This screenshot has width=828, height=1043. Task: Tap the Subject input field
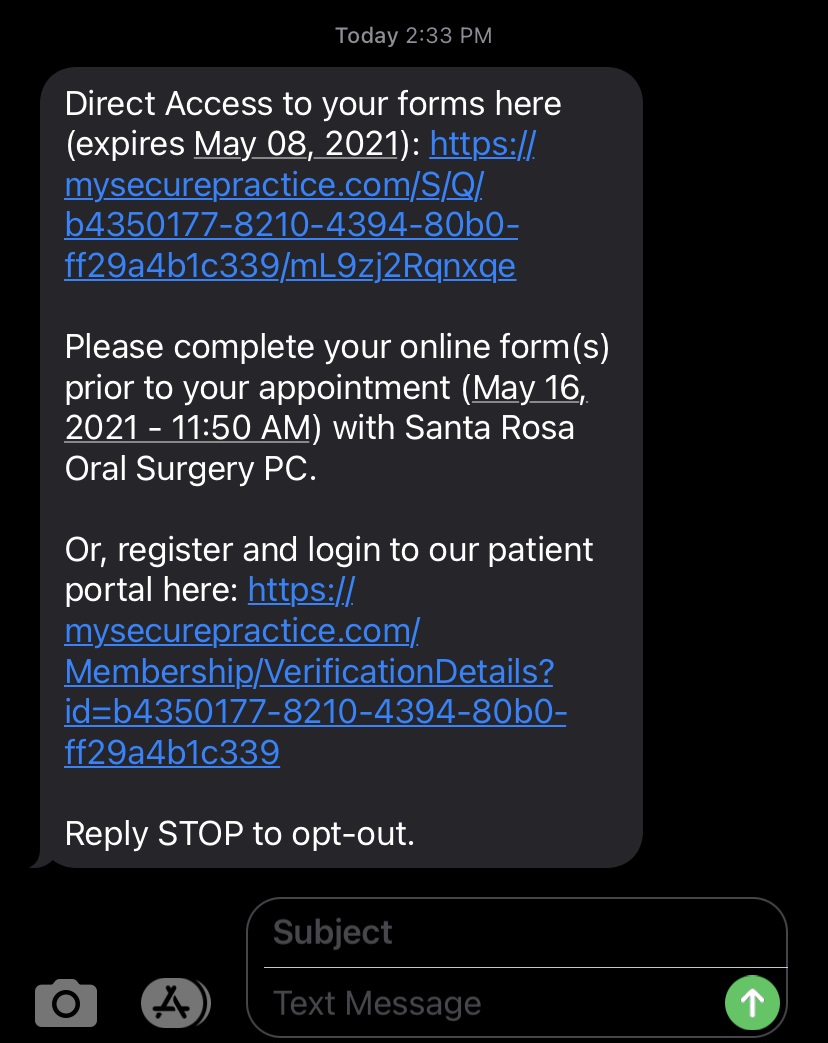(x=520, y=931)
